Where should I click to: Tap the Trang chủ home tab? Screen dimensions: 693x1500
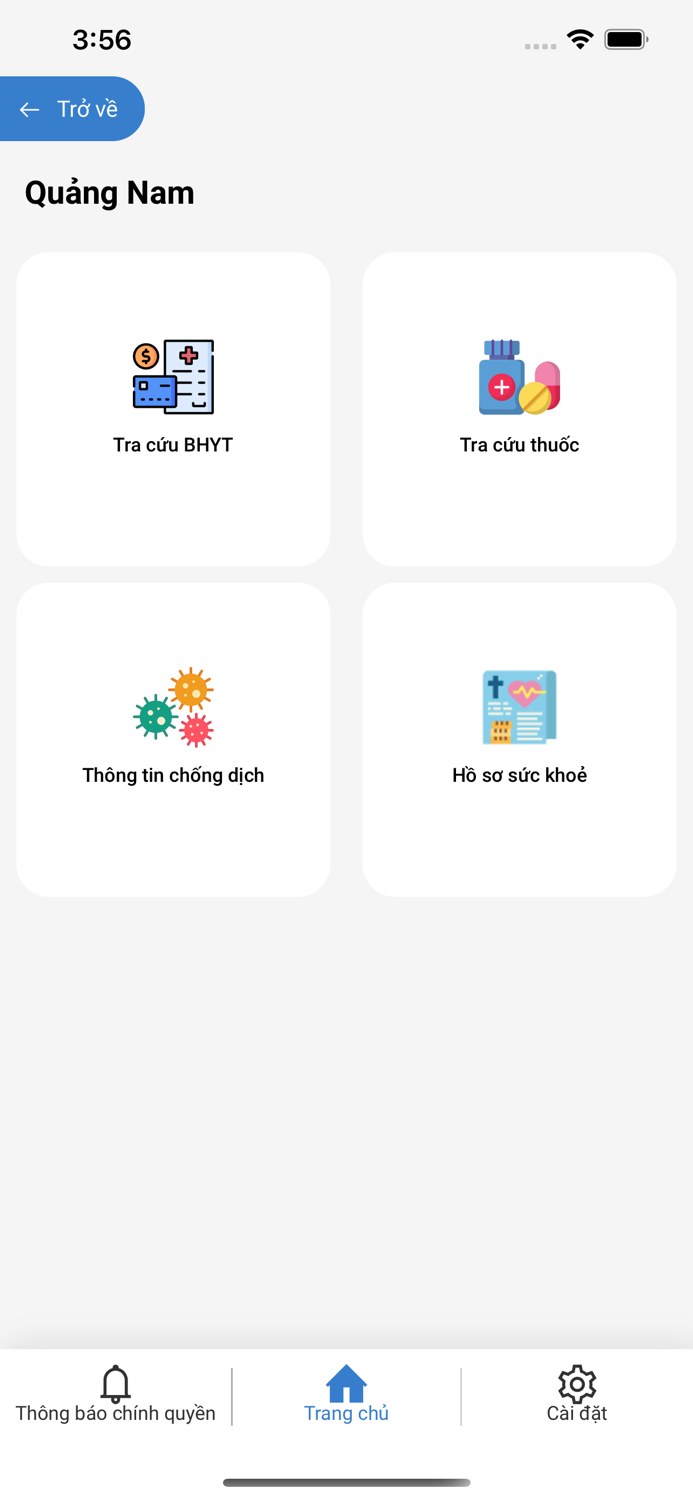pos(346,1395)
